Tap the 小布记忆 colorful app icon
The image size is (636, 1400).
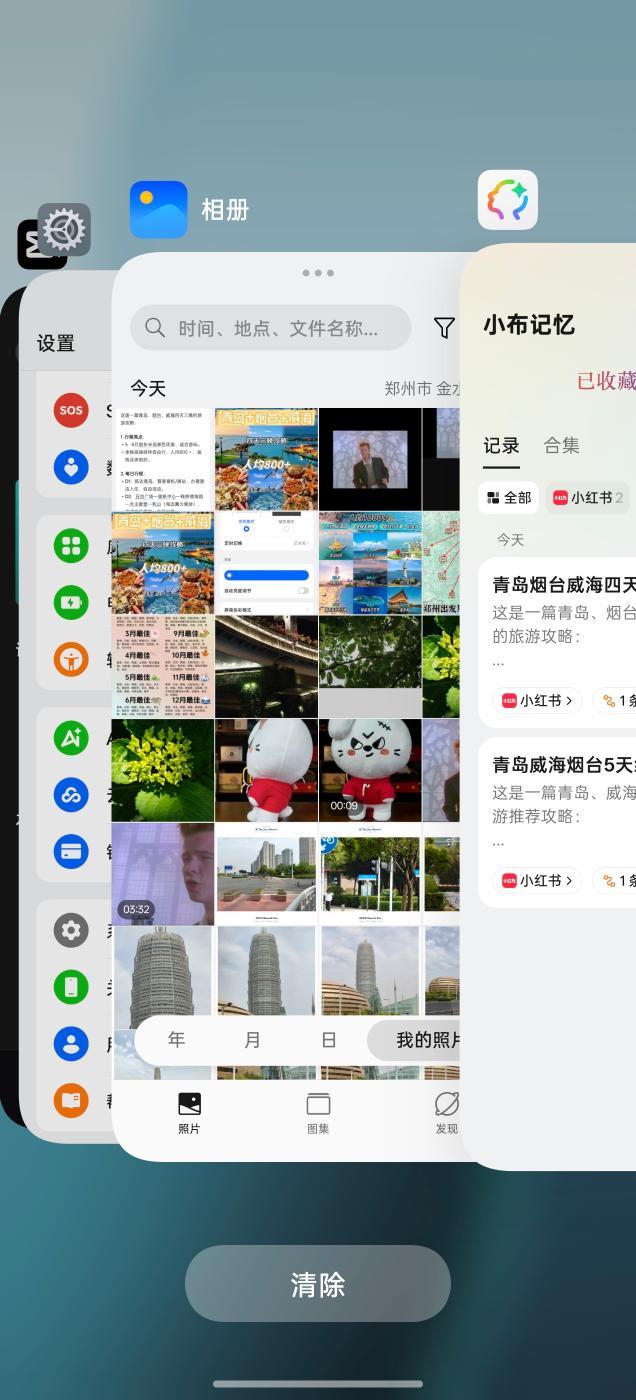pyautogui.click(x=507, y=200)
